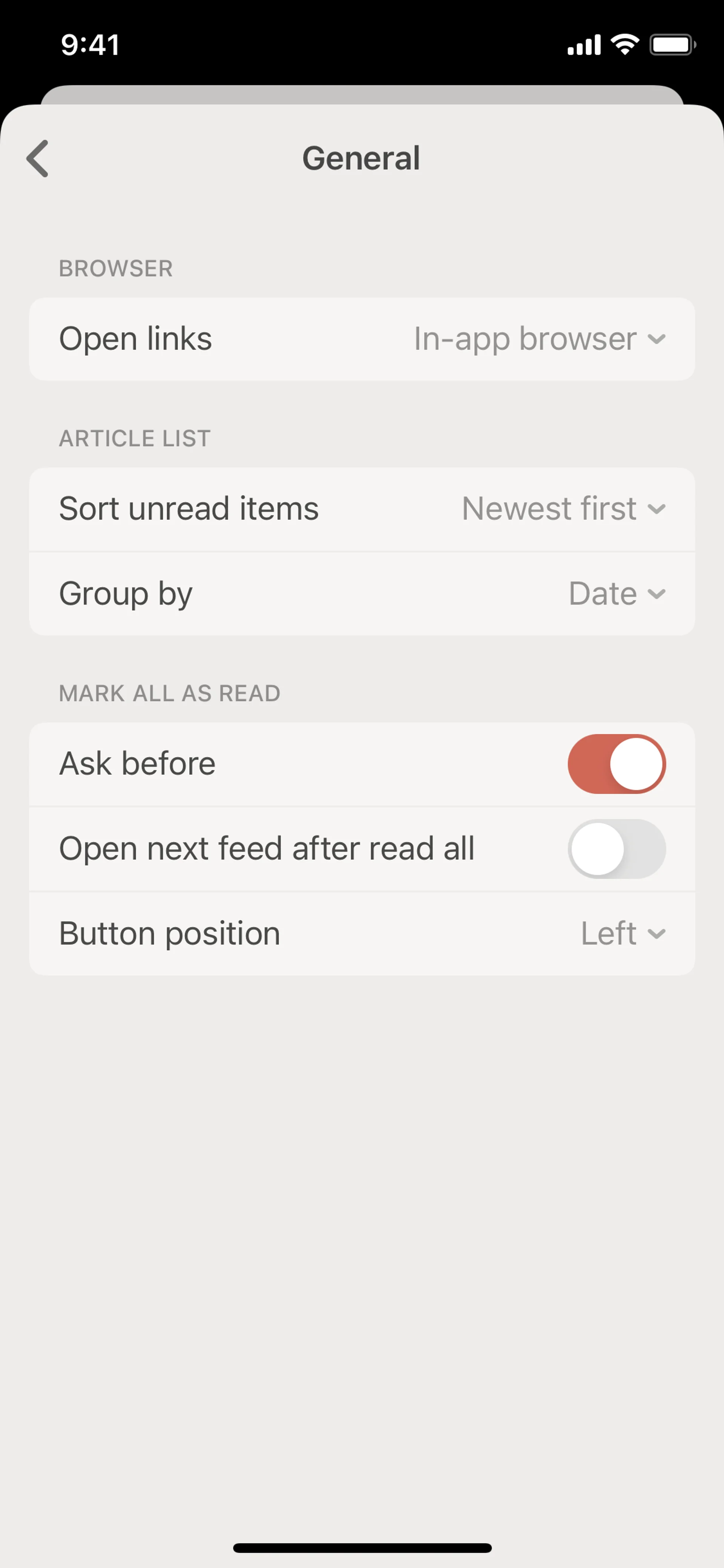Go back from General settings

click(x=38, y=158)
